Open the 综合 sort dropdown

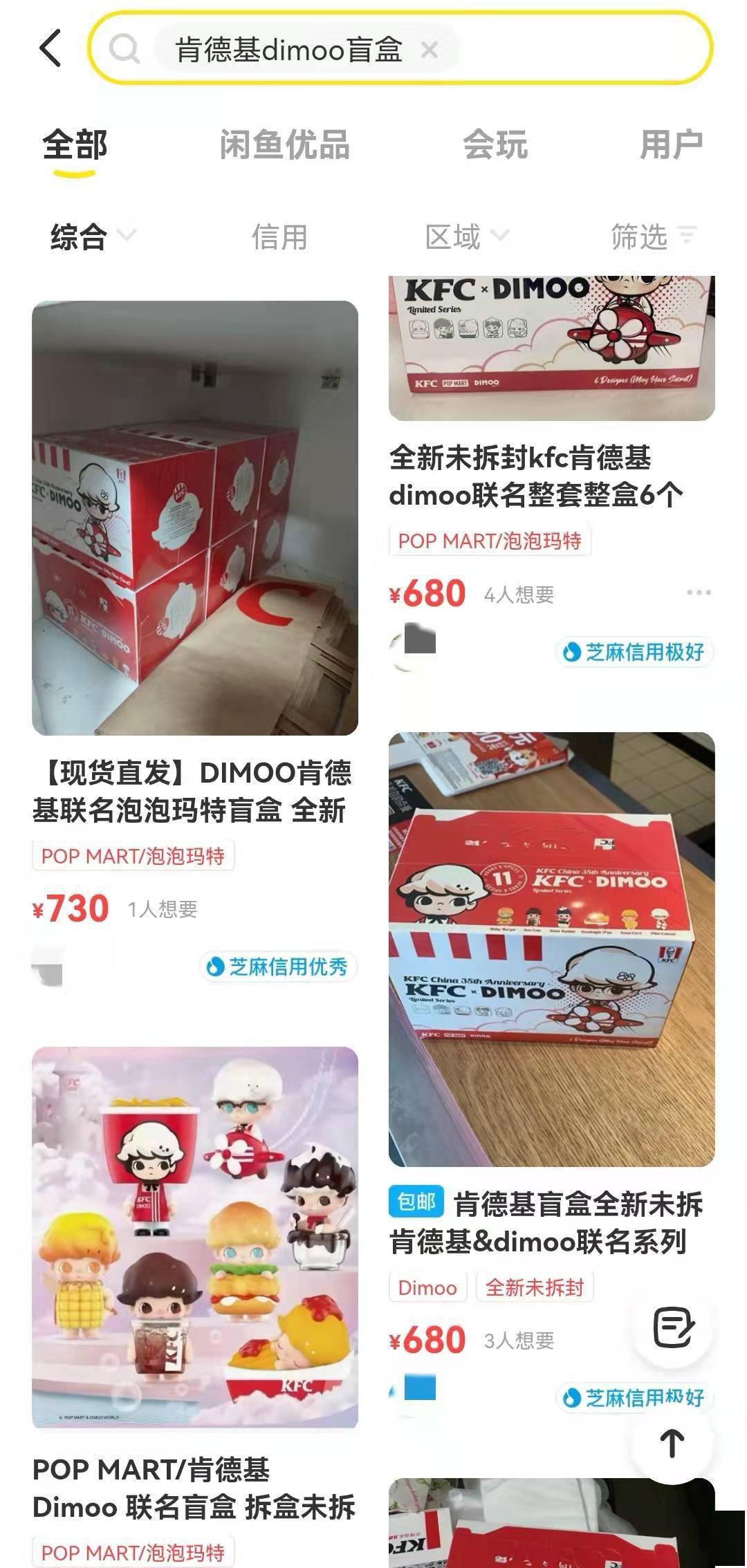[x=88, y=237]
